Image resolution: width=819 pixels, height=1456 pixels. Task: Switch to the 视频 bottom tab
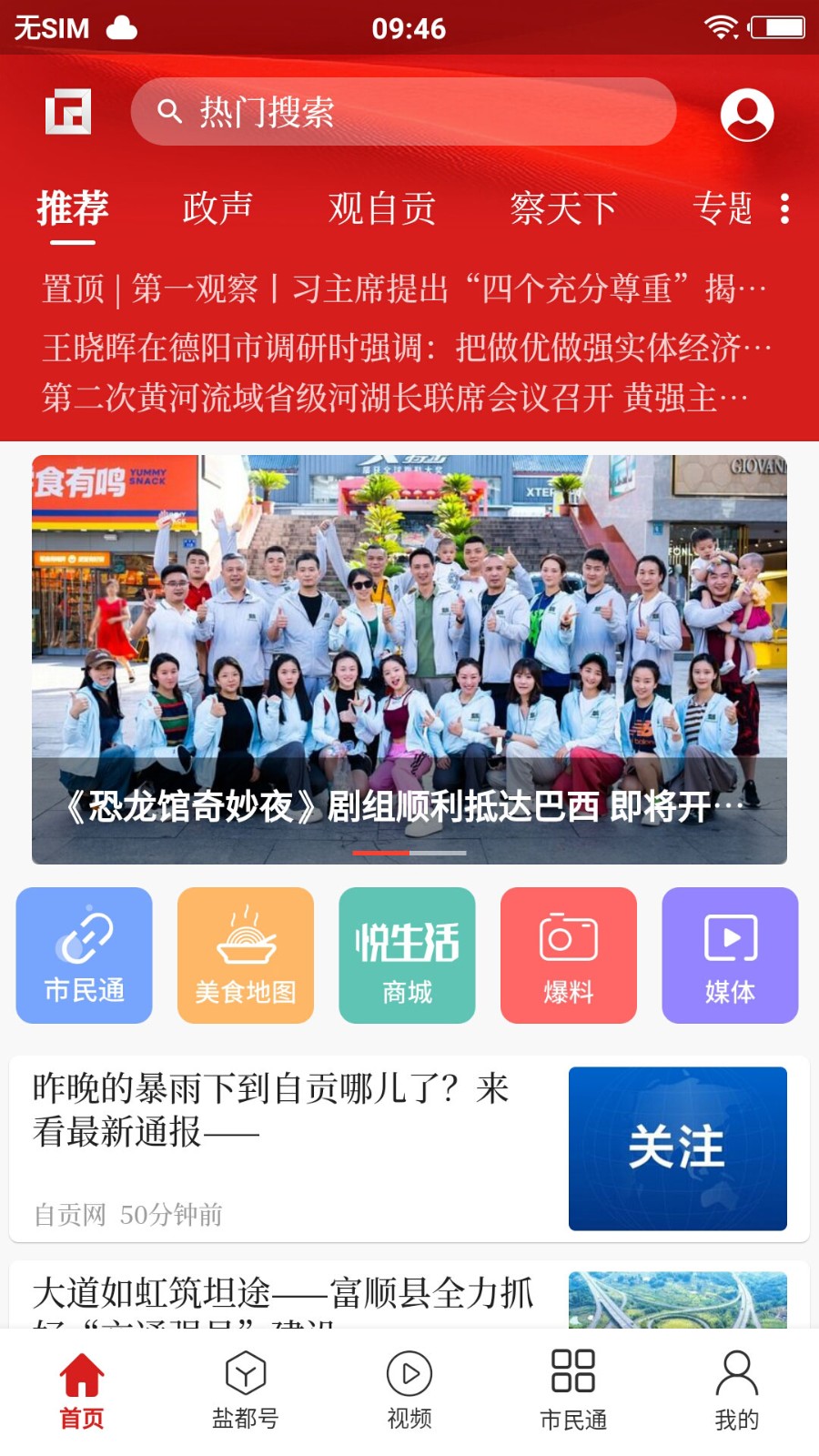[409, 1390]
